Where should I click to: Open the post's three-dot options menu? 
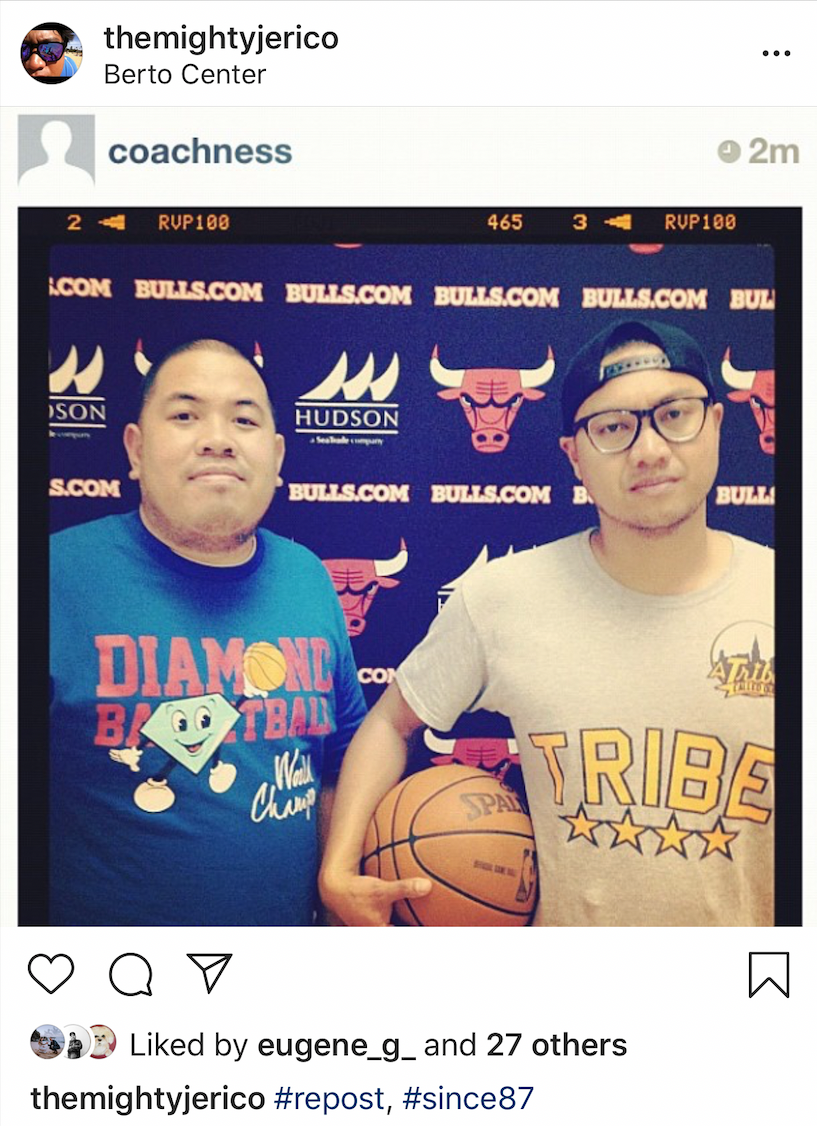[x=776, y=54]
